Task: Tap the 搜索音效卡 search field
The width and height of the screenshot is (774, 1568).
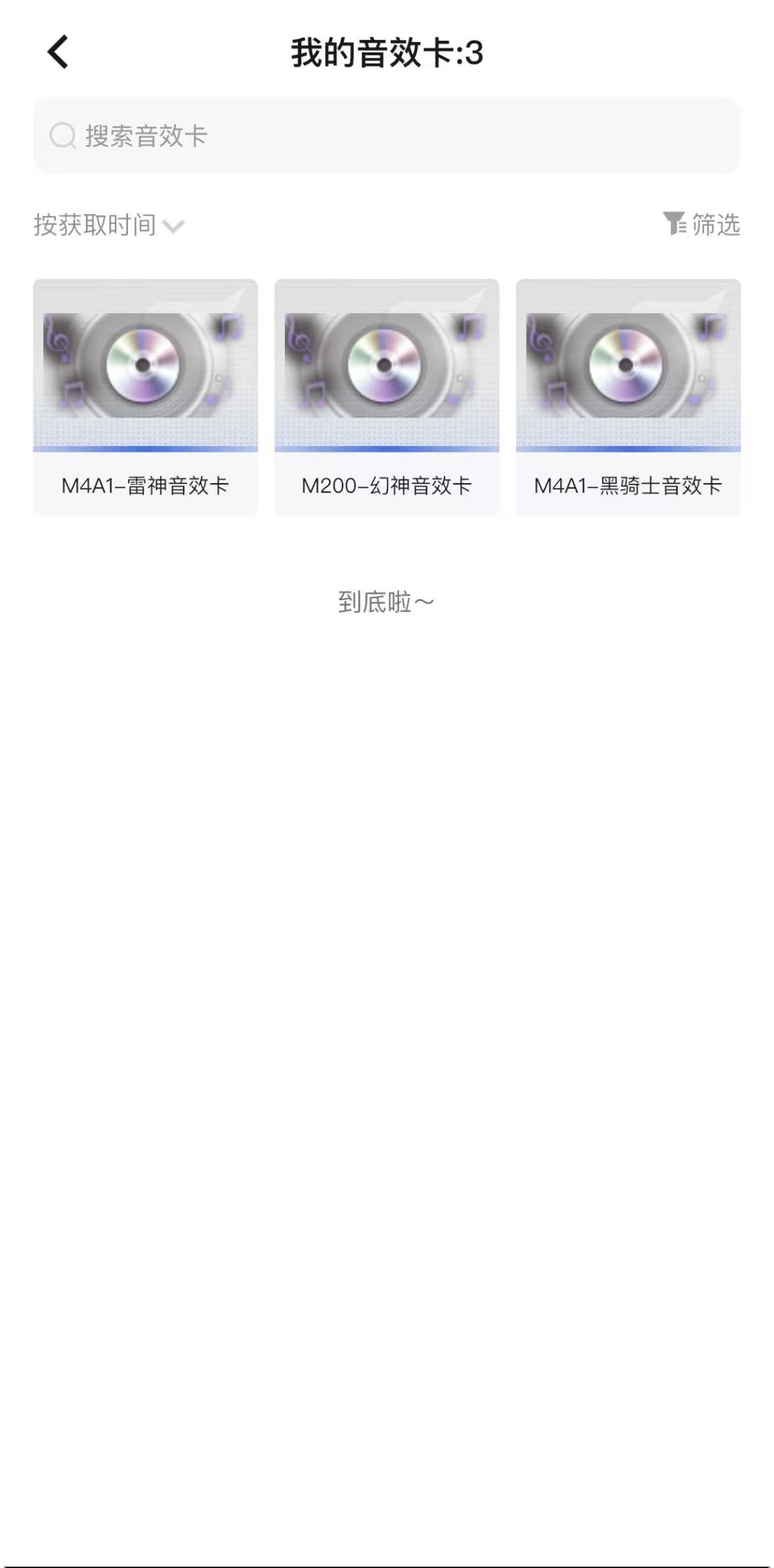Action: (386, 136)
